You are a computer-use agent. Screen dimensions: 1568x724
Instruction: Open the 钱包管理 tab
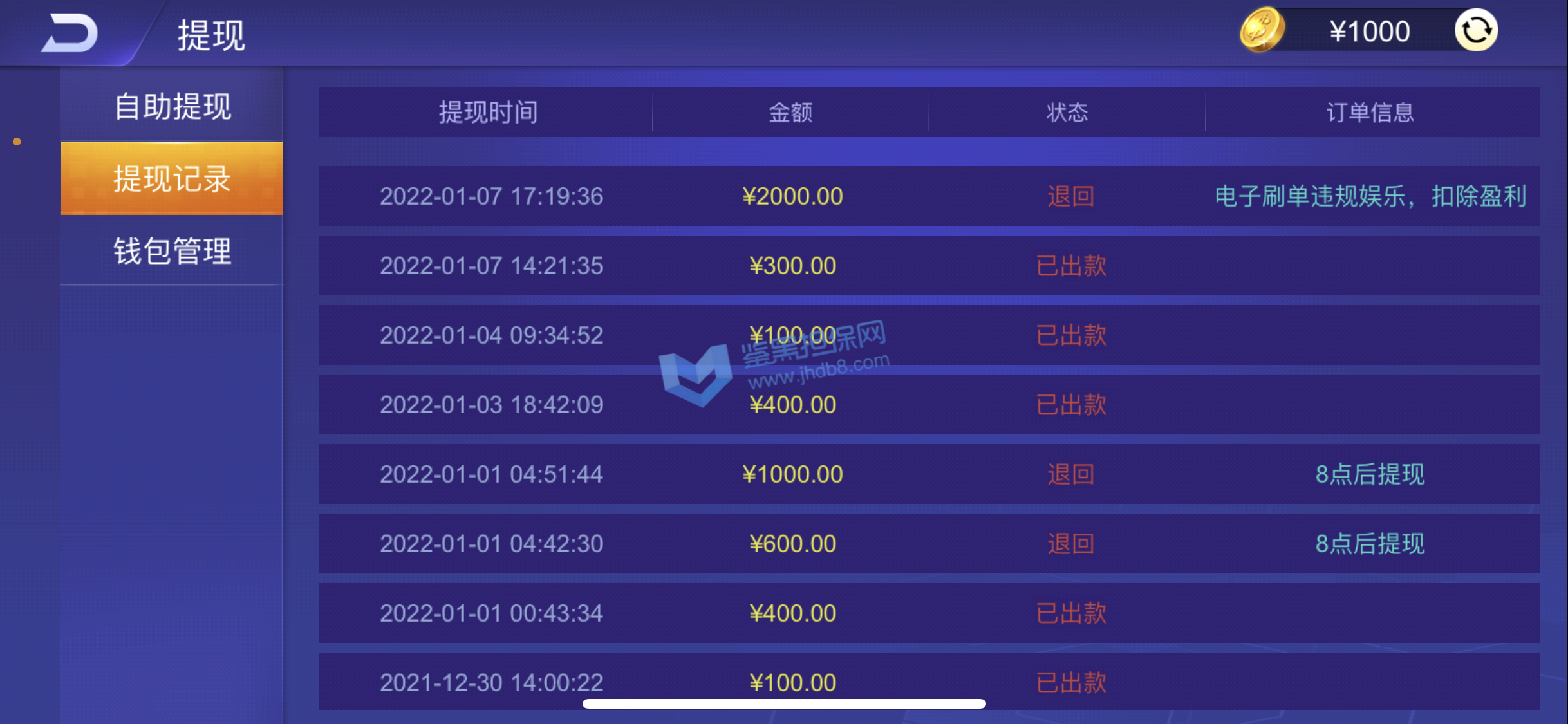tap(172, 250)
